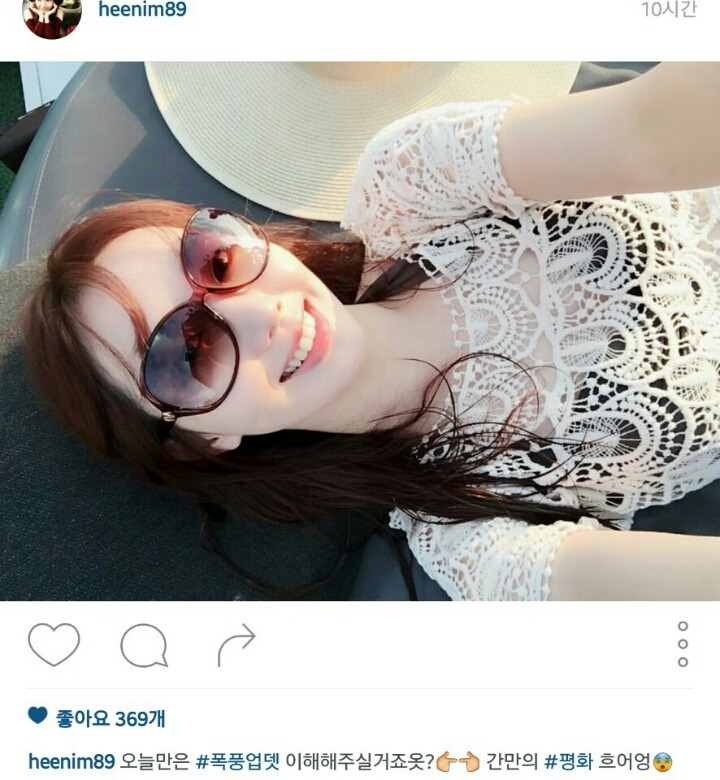
Task: Click the white lace top in the photo
Action: pyautogui.click(x=560, y=300)
